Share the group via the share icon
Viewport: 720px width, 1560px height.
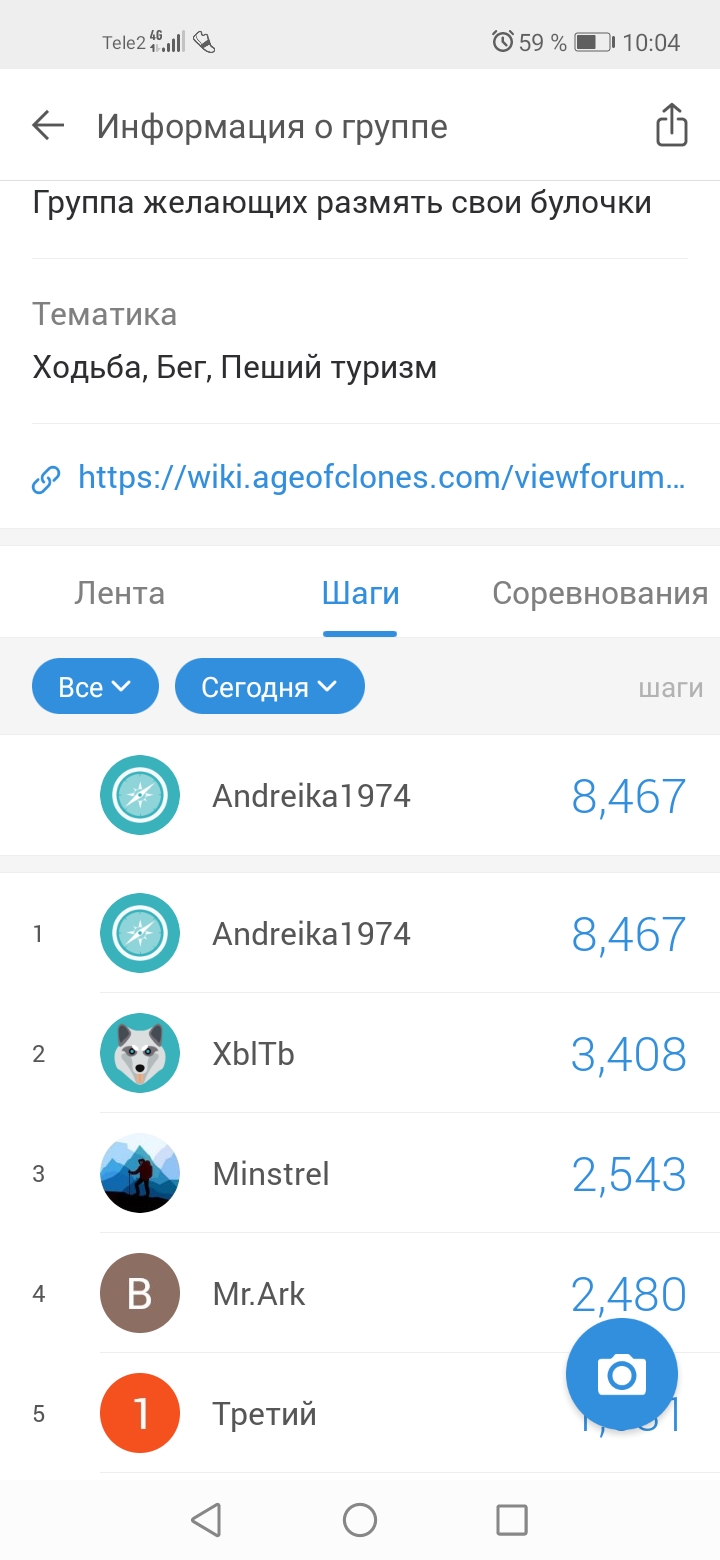672,125
